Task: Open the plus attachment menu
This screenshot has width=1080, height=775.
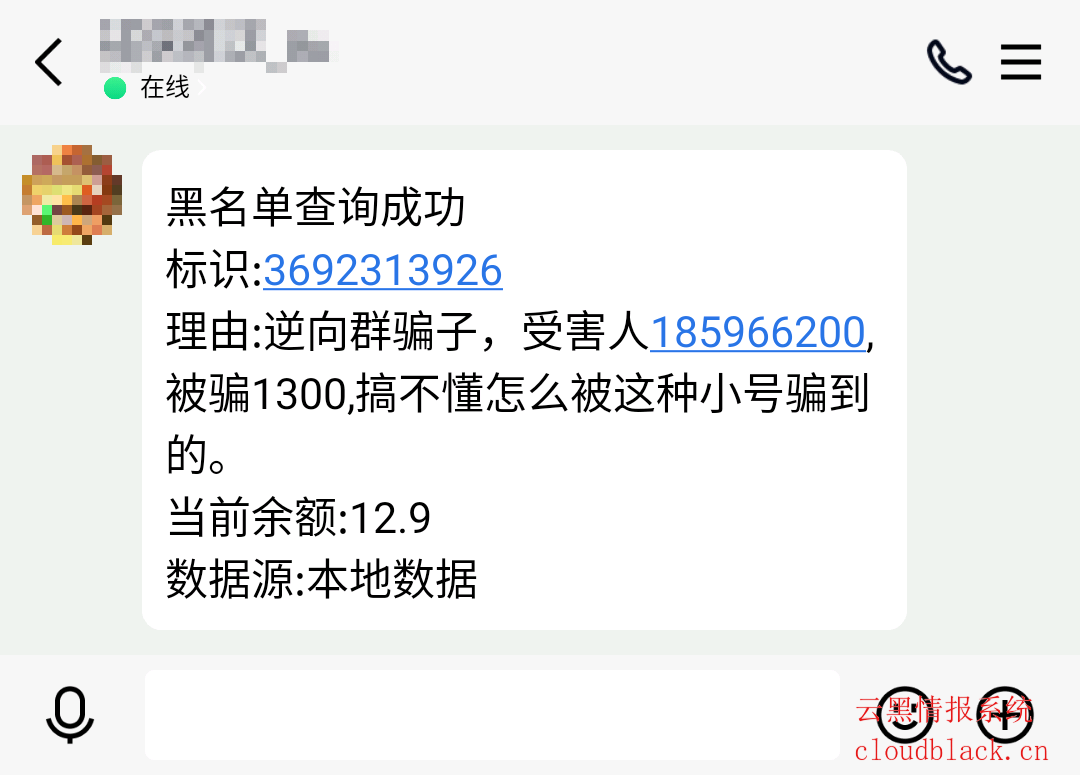Action: click(x=1004, y=714)
